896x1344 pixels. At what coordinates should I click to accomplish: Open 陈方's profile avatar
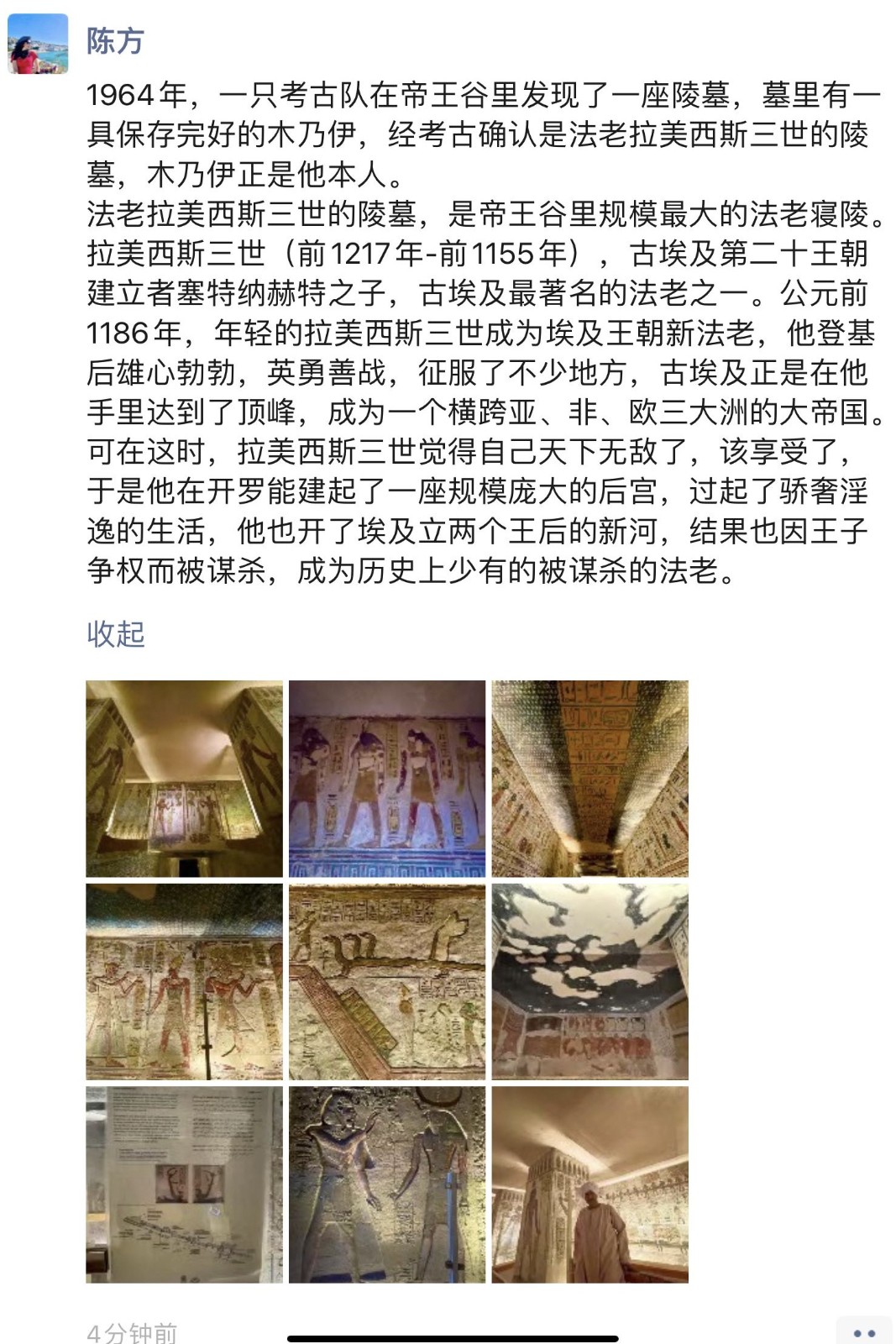coord(38,43)
